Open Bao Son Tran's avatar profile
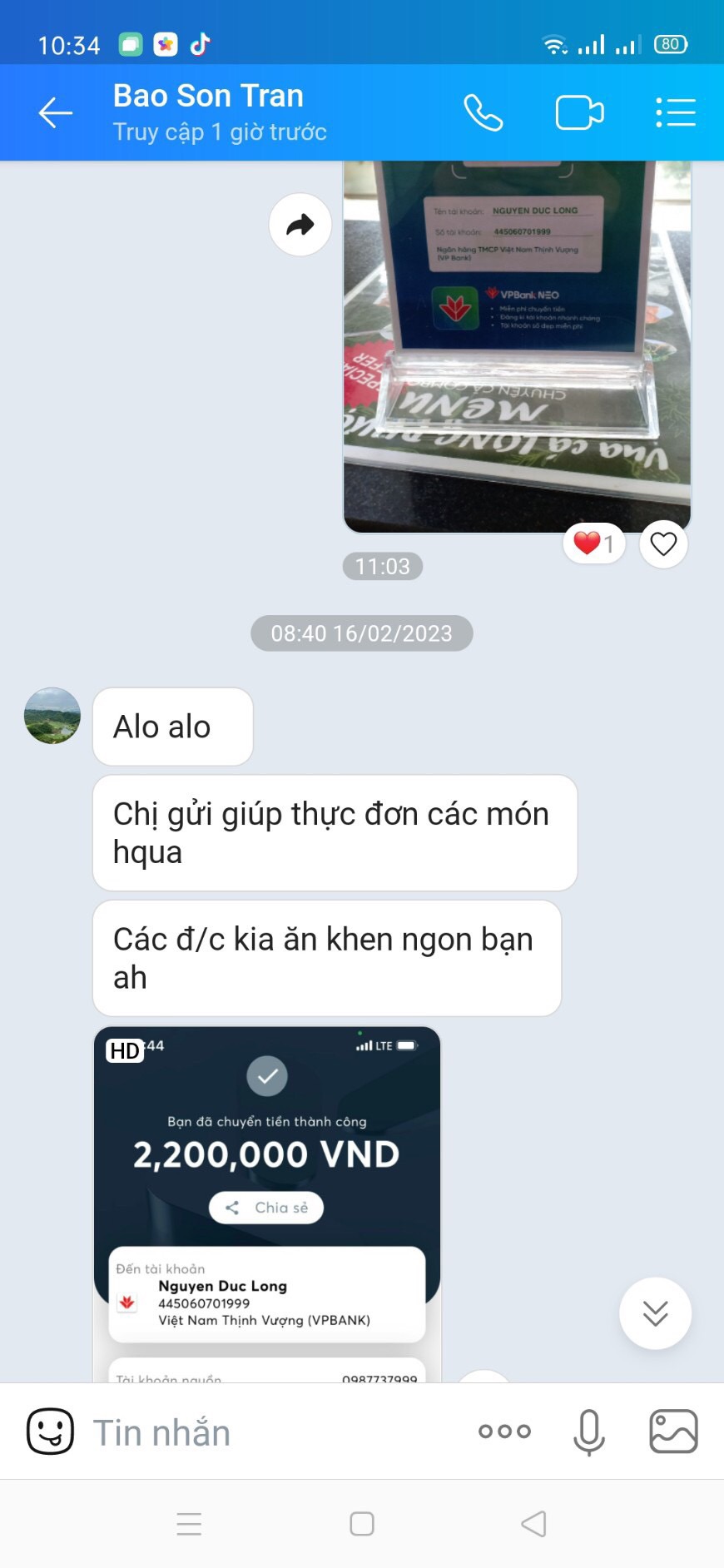724x1568 pixels. click(52, 716)
